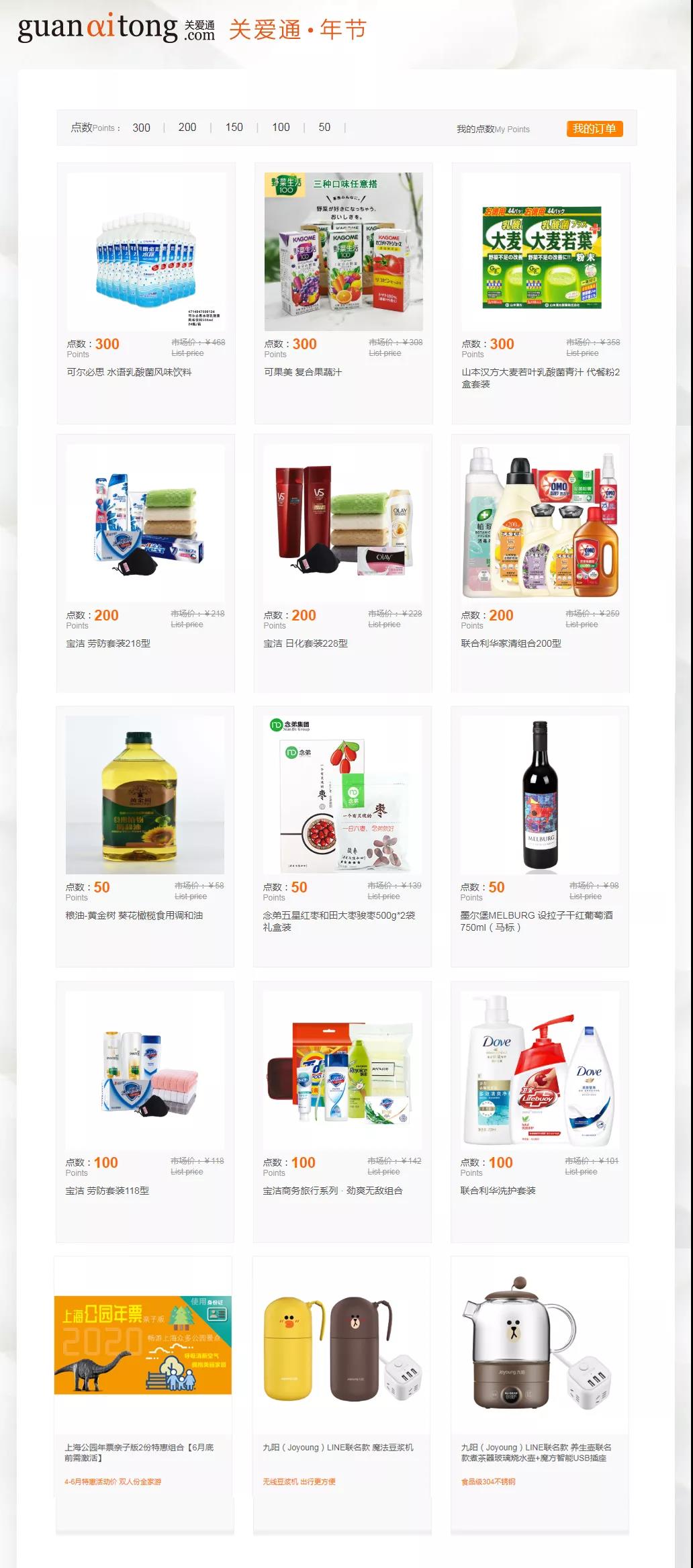Screen dimensions: 693x1568
Task: View 九阳 LINE联名款 魔法豆浆机
Action: click(342, 1345)
